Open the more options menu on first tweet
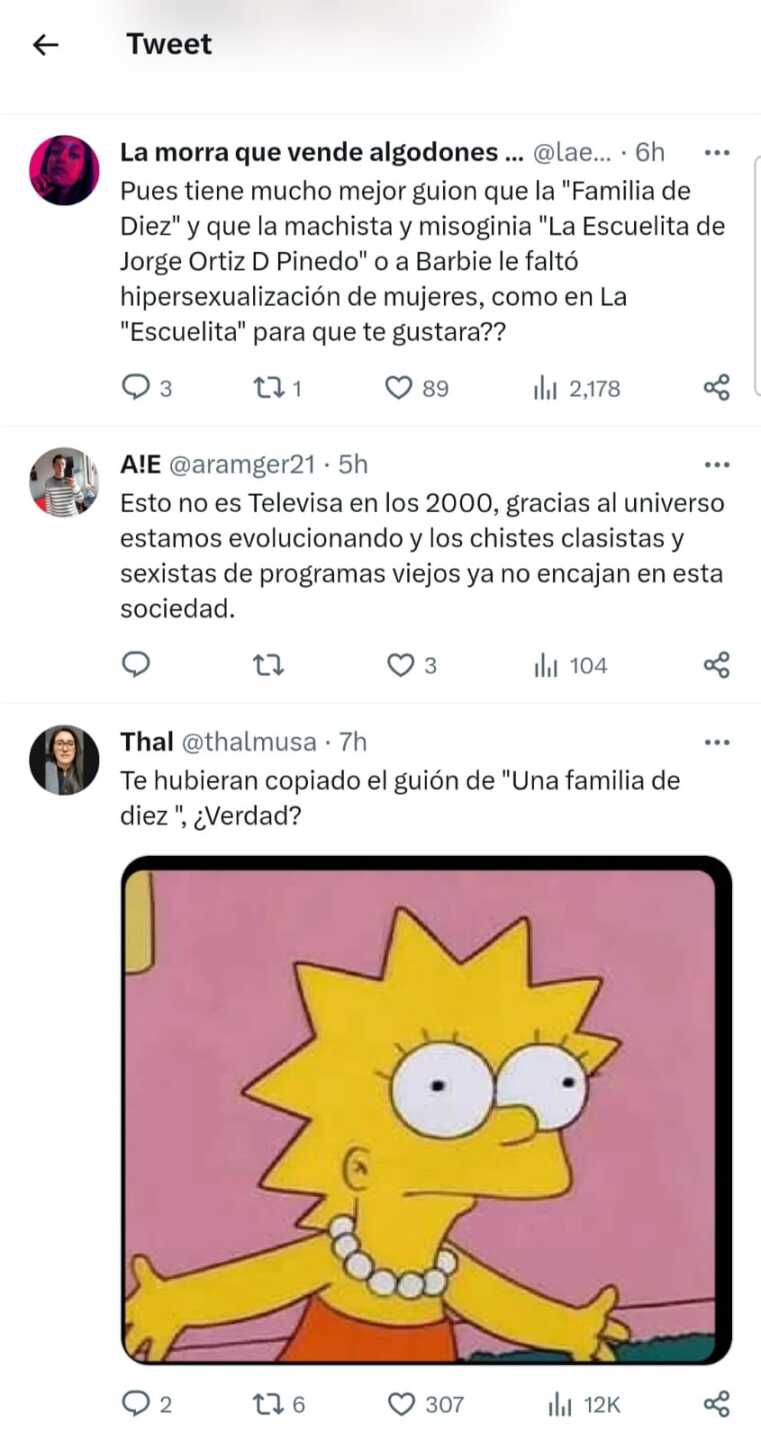761x1440 pixels. click(x=715, y=152)
